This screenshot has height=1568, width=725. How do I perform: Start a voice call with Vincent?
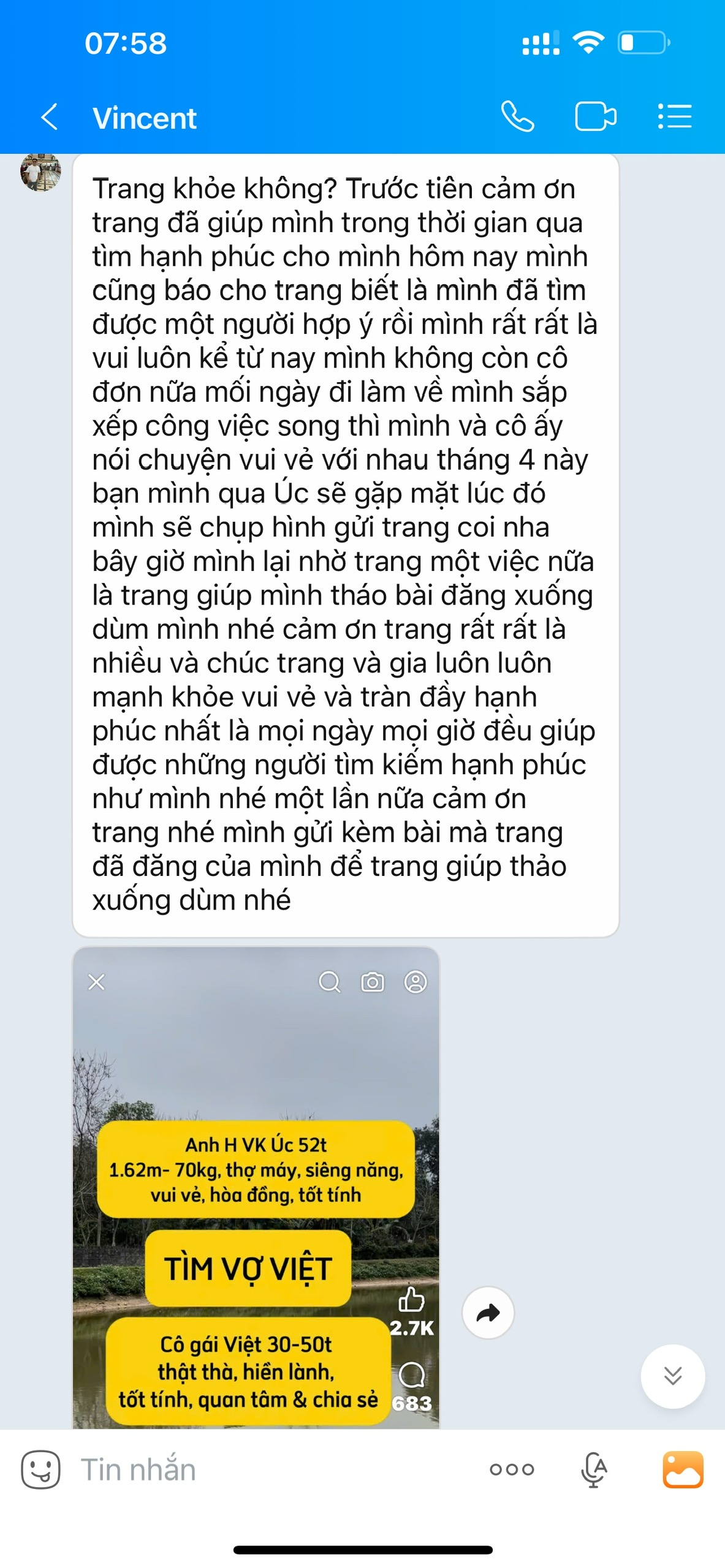coord(517,116)
